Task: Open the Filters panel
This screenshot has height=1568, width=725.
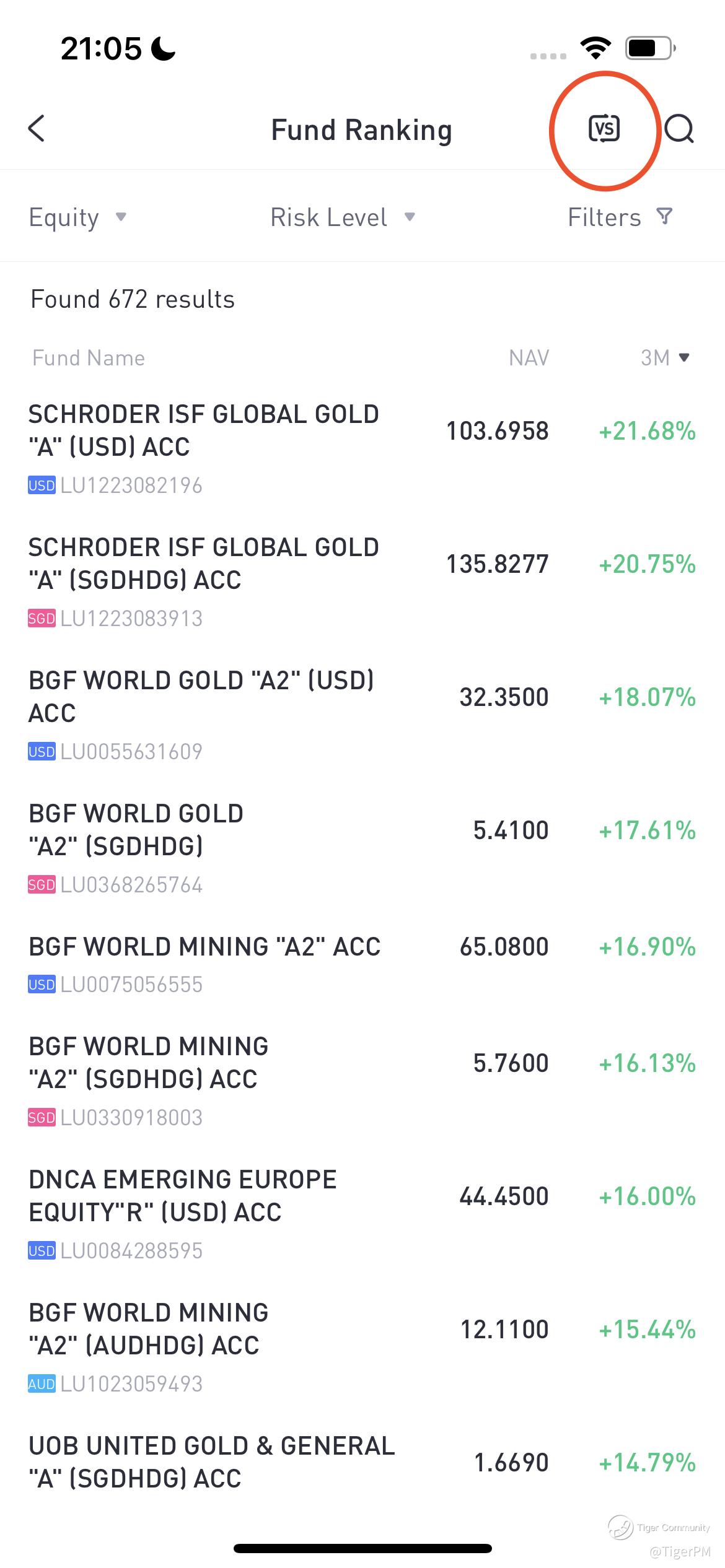Action: (x=620, y=217)
